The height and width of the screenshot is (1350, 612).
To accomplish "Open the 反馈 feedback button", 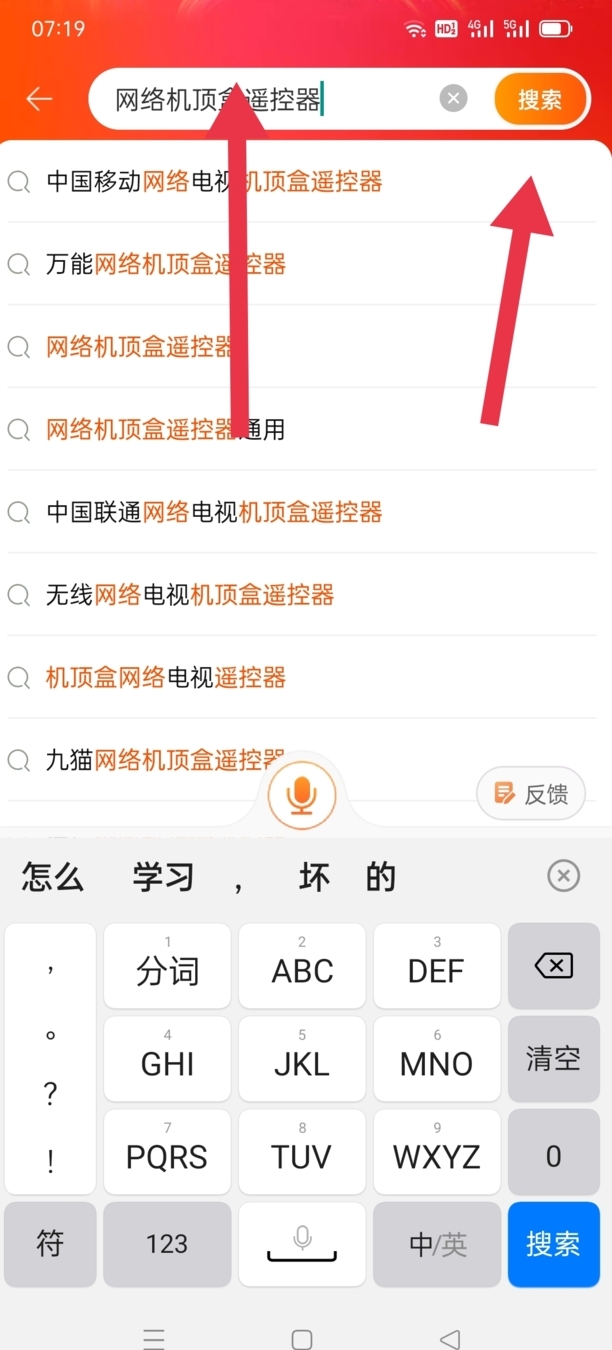I will (531, 794).
